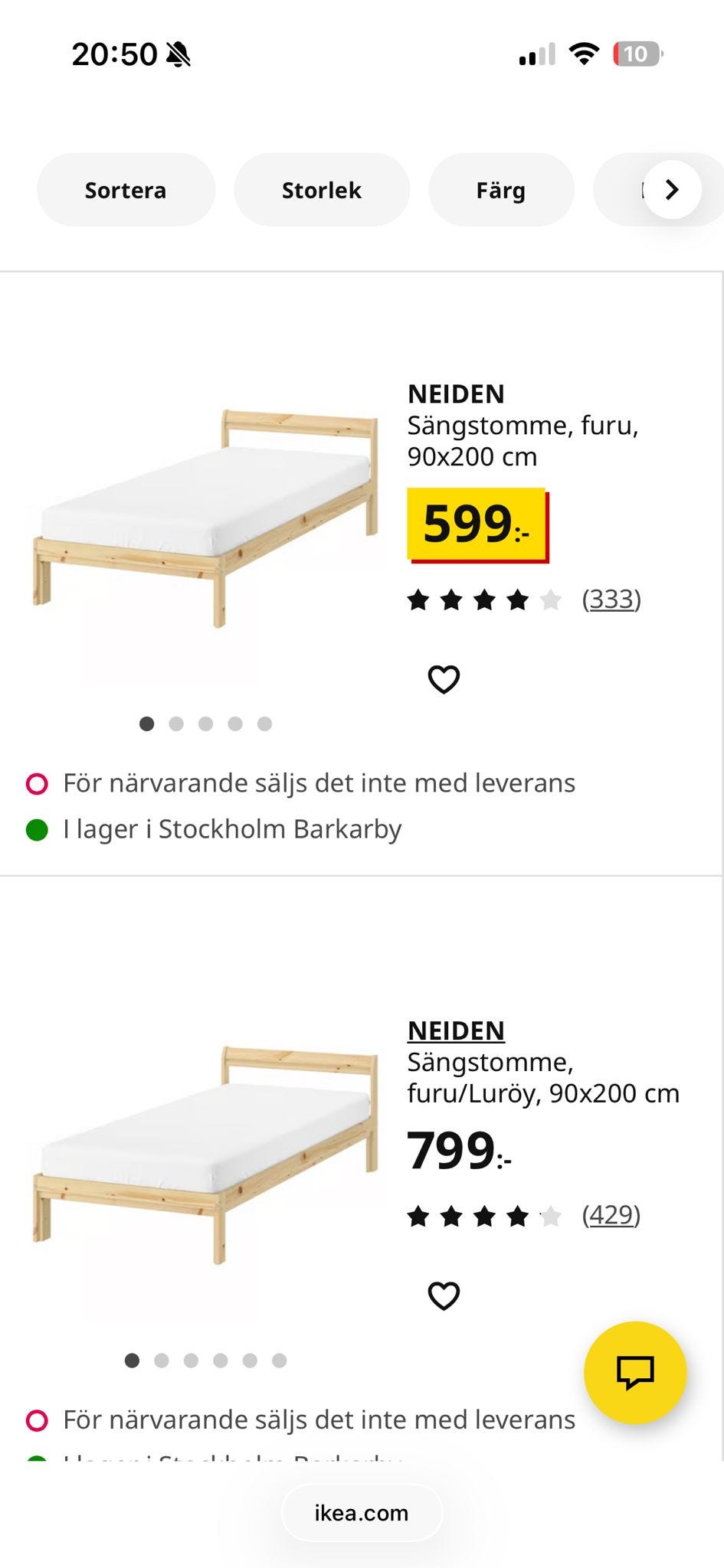
Task: Tap the Wi-Fi indicator in the status bar
Action: point(584,54)
